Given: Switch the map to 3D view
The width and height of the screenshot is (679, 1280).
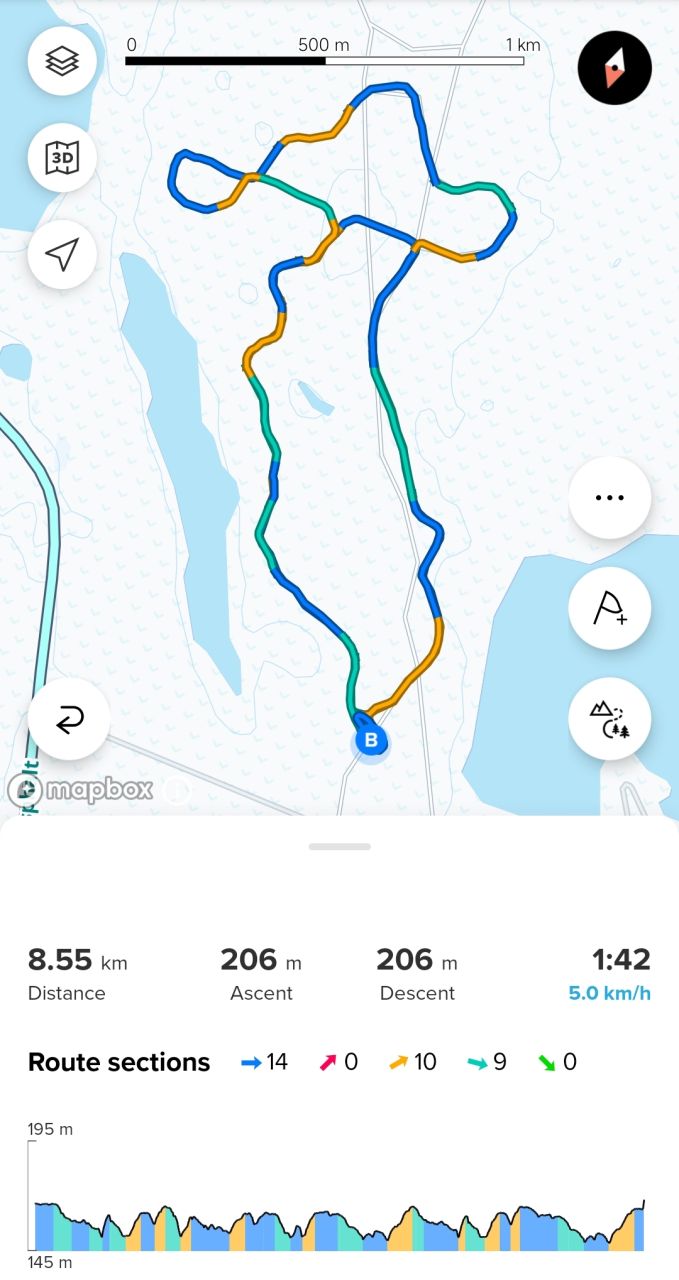Looking at the screenshot, I should [62, 158].
